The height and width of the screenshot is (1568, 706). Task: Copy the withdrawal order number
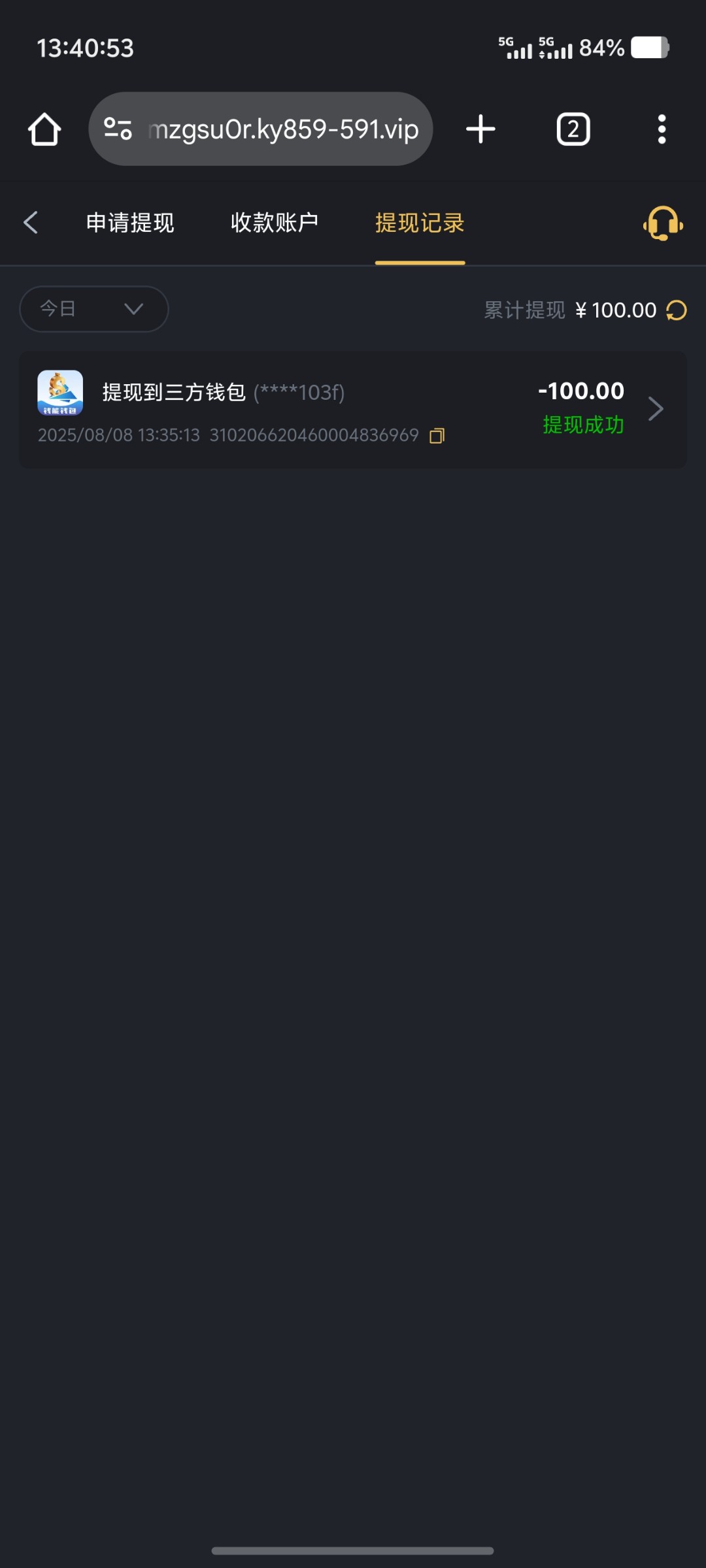(437, 436)
